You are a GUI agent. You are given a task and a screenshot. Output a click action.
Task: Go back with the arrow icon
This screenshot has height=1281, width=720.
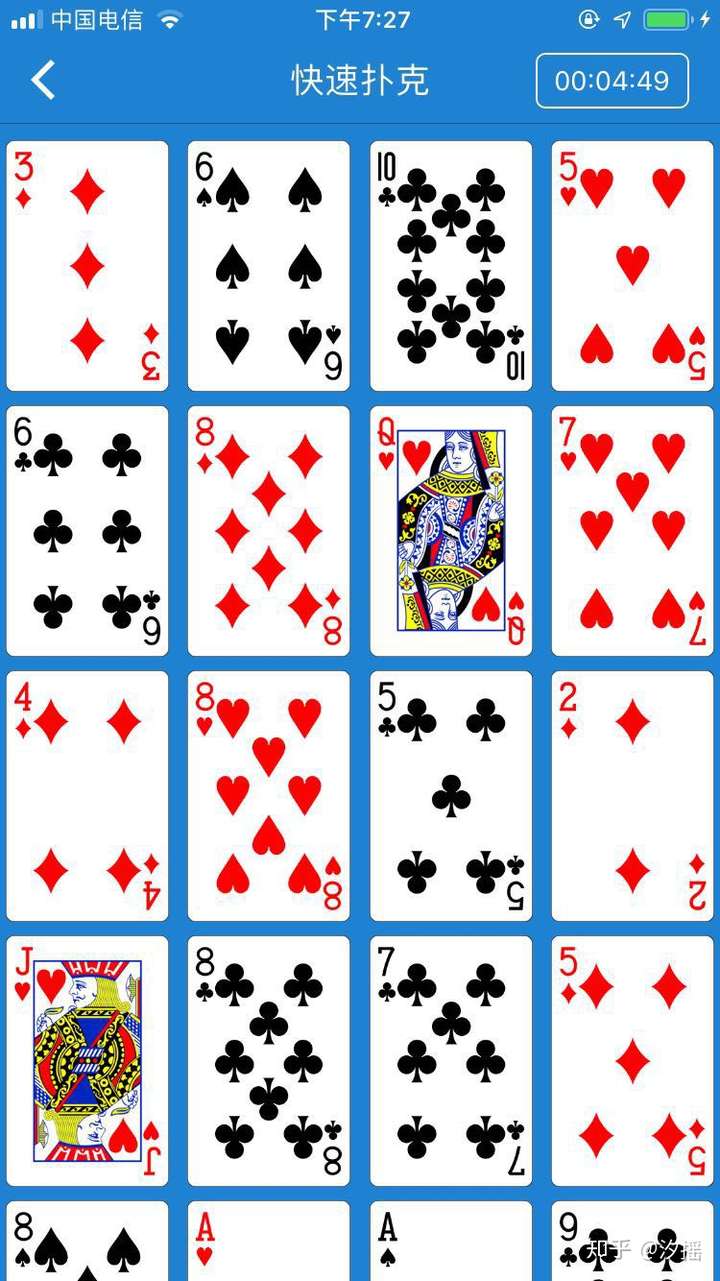(x=43, y=80)
